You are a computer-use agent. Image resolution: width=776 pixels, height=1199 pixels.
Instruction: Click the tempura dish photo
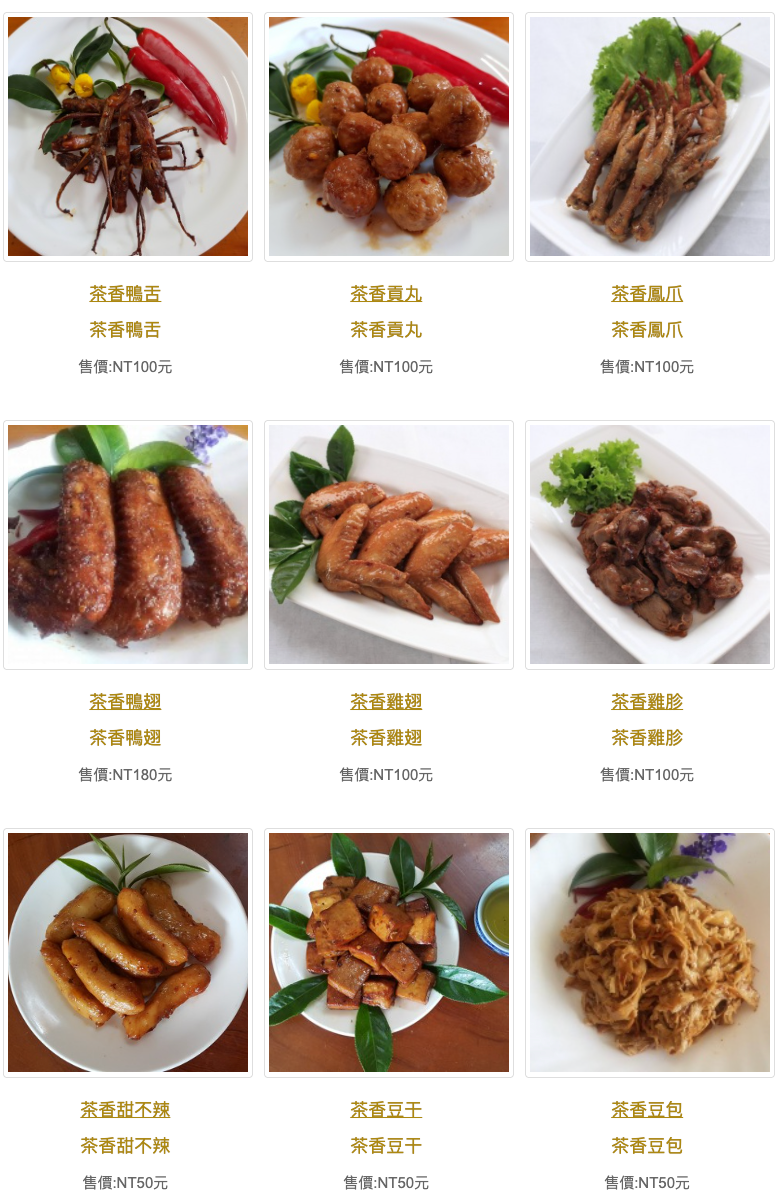click(126, 953)
